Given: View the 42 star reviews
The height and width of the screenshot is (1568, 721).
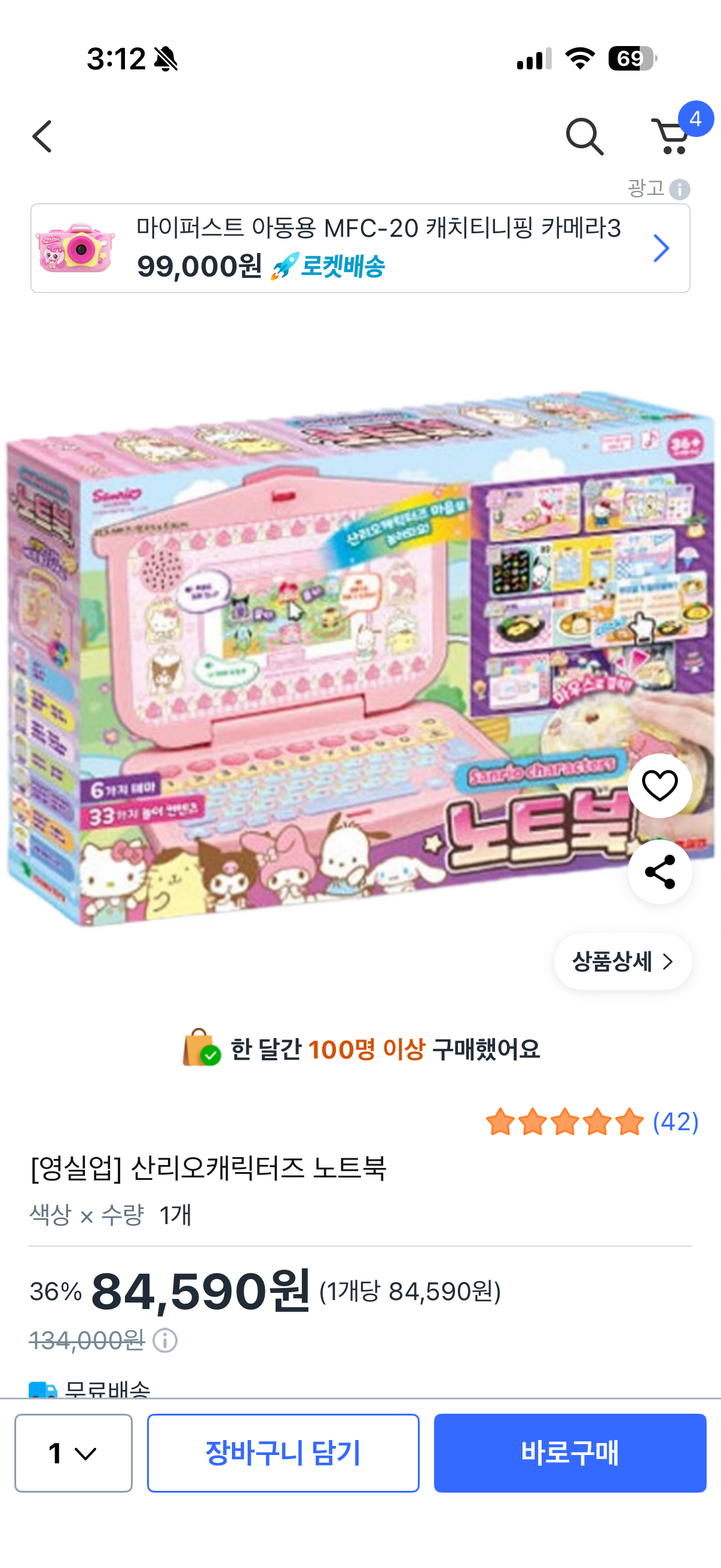Looking at the screenshot, I should tap(591, 1122).
